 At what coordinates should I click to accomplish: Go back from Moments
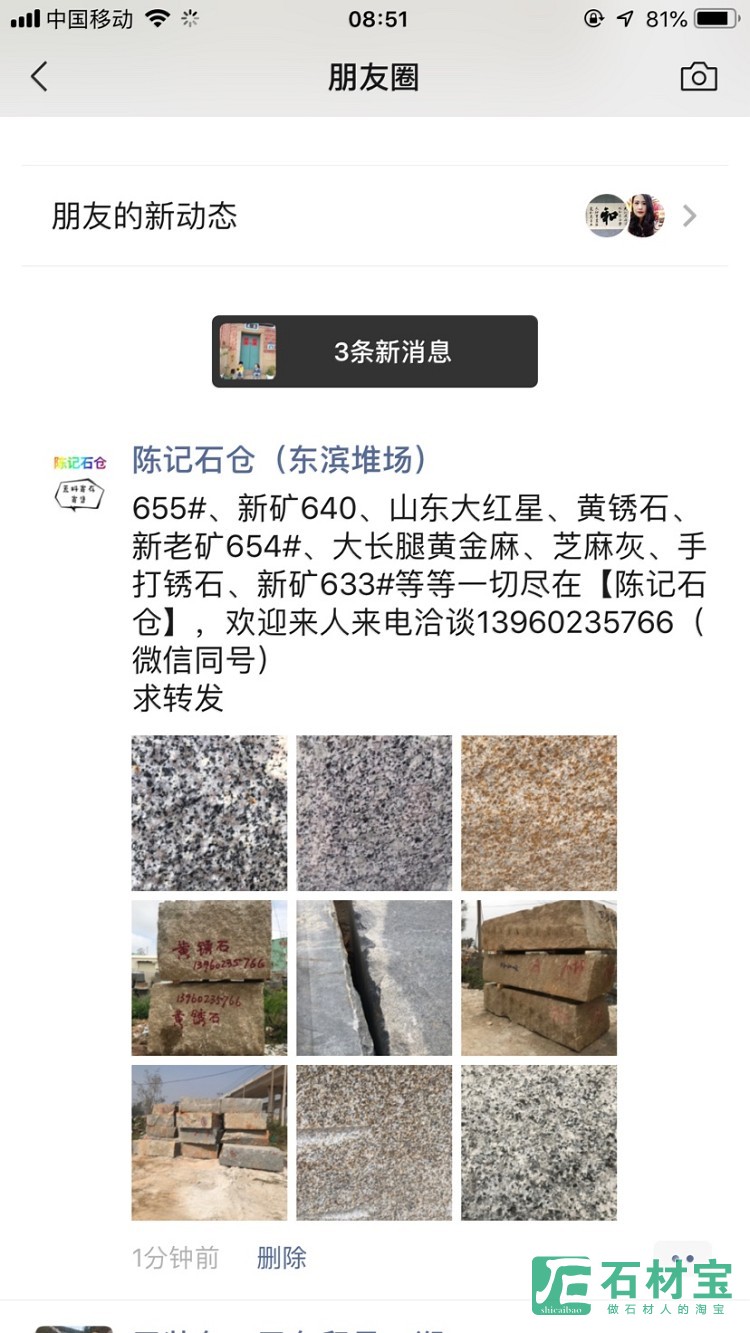(x=39, y=77)
